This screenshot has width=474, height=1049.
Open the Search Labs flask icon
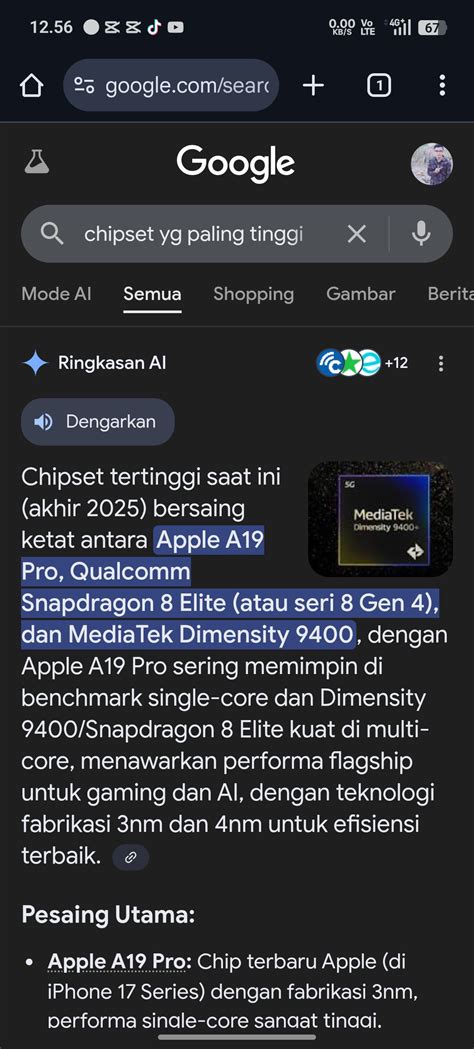37,162
